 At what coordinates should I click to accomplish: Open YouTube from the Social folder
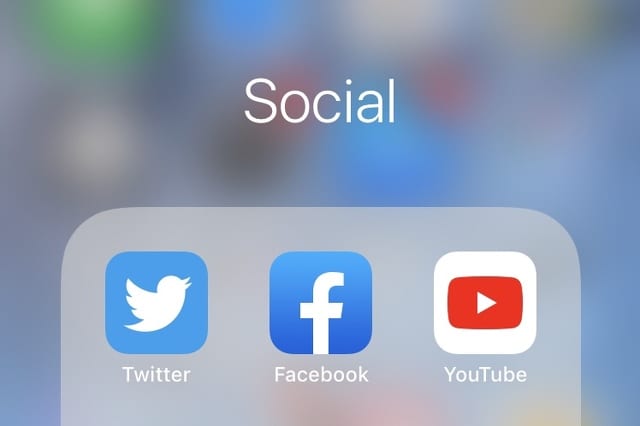tap(485, 303)
